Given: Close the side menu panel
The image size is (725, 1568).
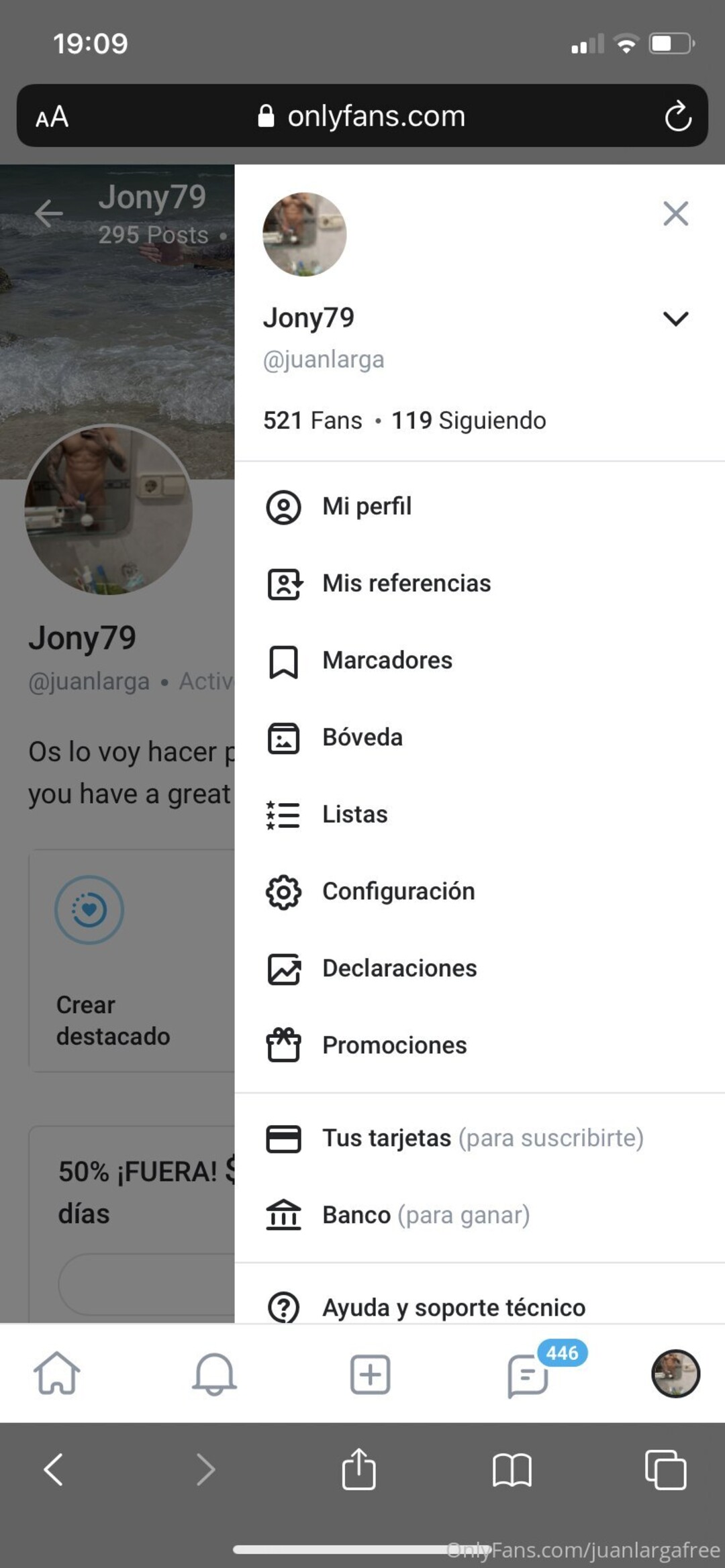Looking at the screenshot, I should tap(675, 214).
